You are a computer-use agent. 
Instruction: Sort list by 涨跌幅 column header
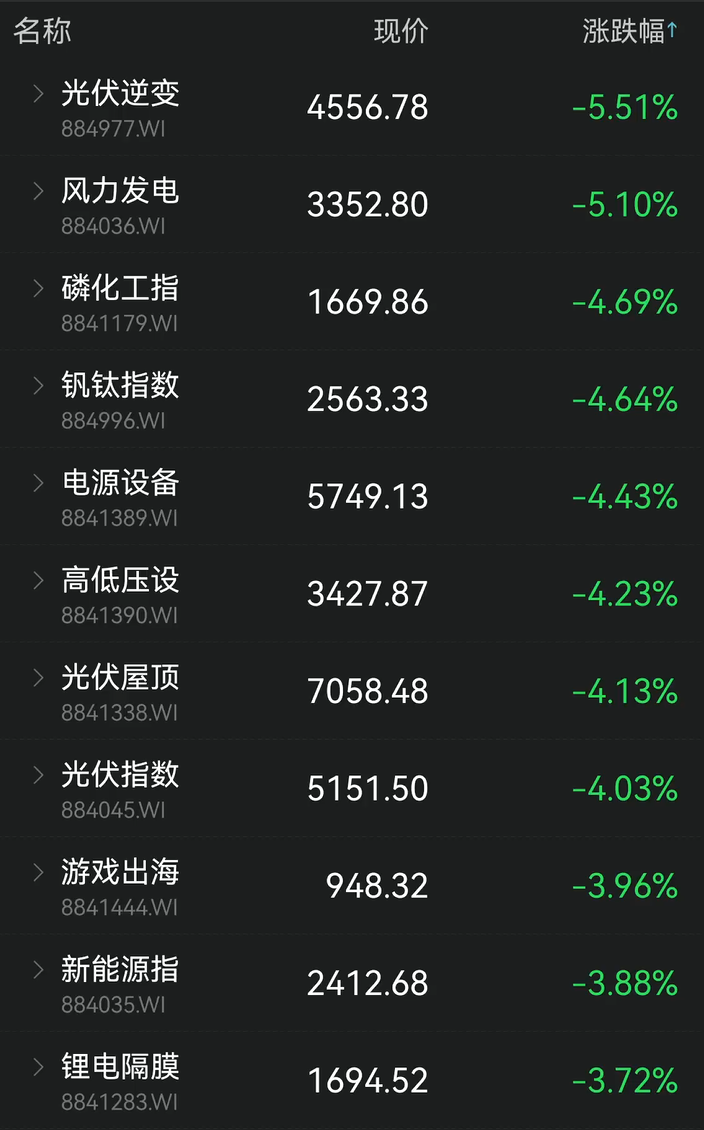(x=629, y=32)
